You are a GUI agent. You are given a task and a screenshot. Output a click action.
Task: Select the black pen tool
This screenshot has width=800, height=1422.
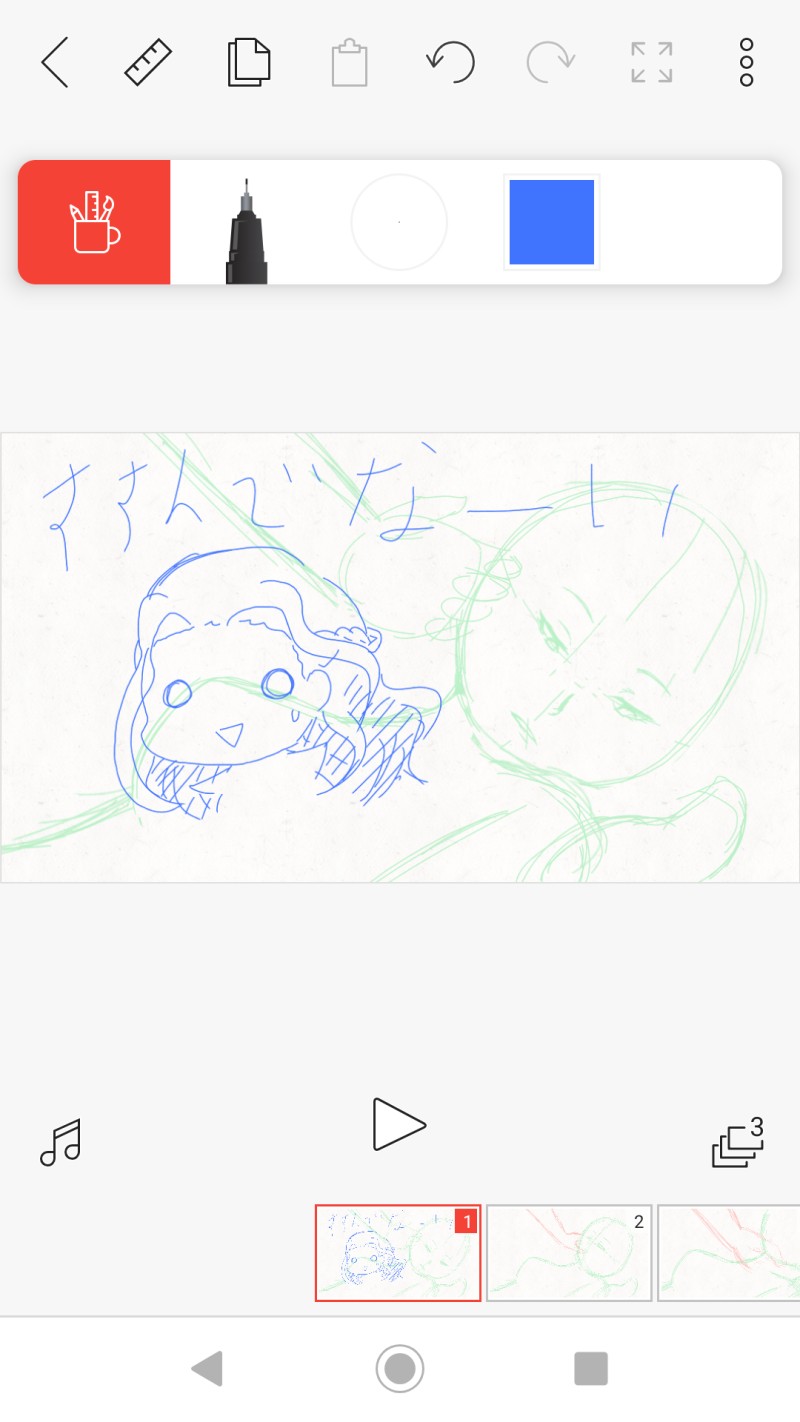pyautogui.click(x=246, y=232)
